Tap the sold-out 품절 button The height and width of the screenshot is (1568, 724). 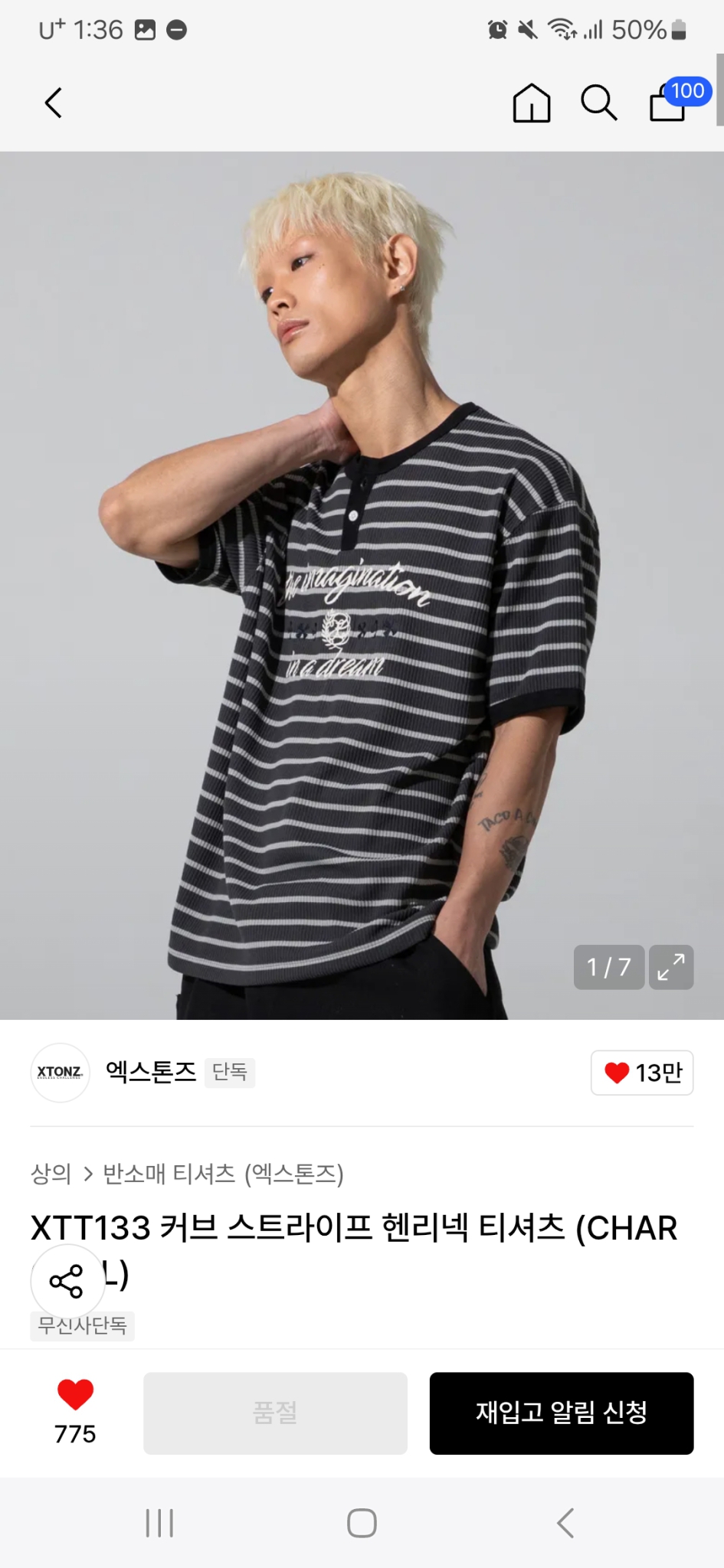coord(275,1413)
